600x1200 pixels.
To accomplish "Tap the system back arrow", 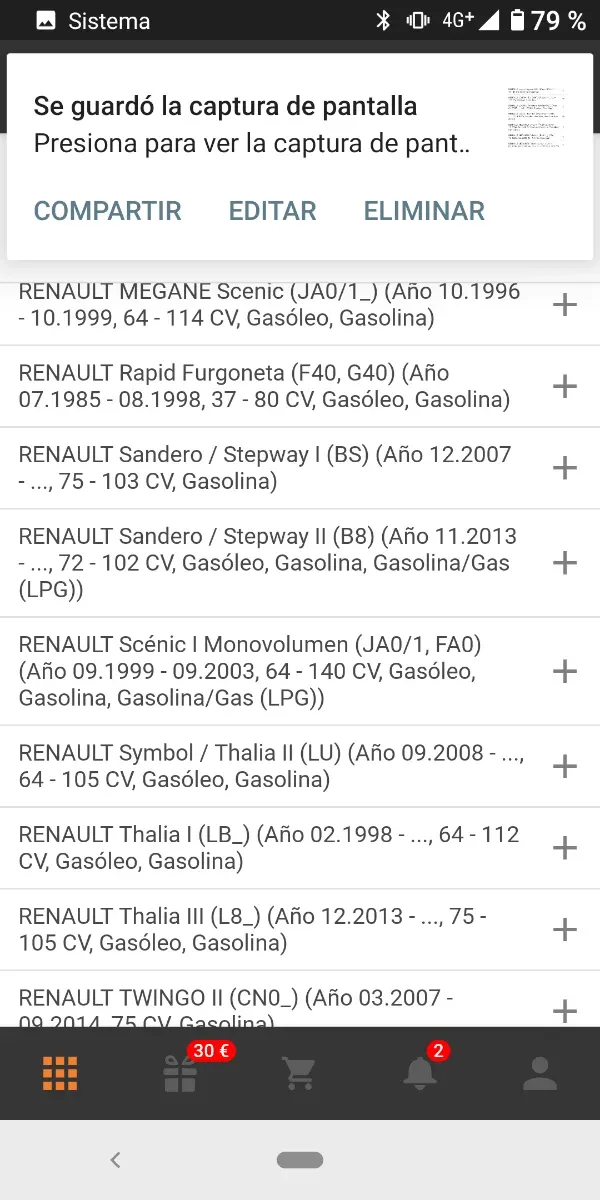I will click(115, 1160).
